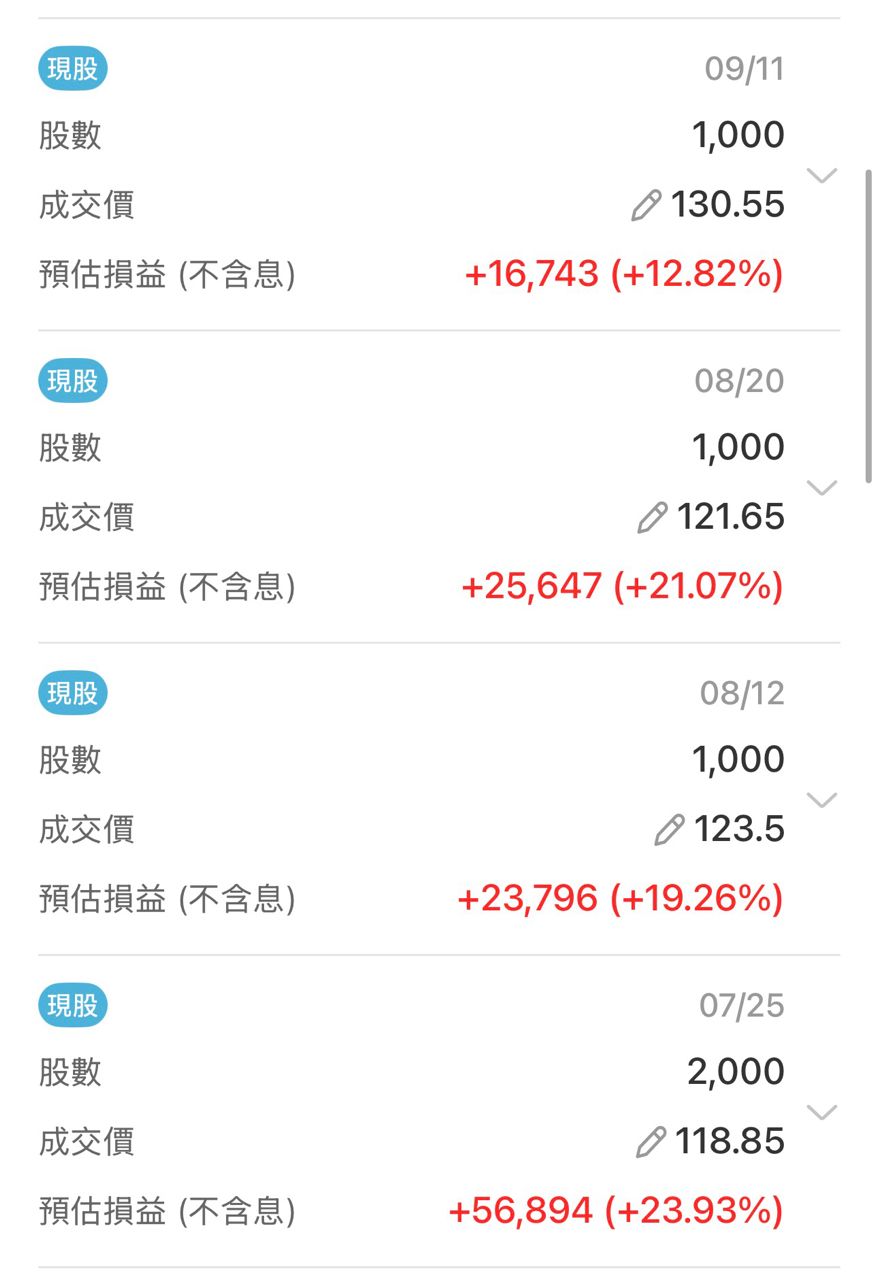Screen dimensions: 878x1280
Task: Expand the 07/25 holding details
Action: [x=822, y=1113]
